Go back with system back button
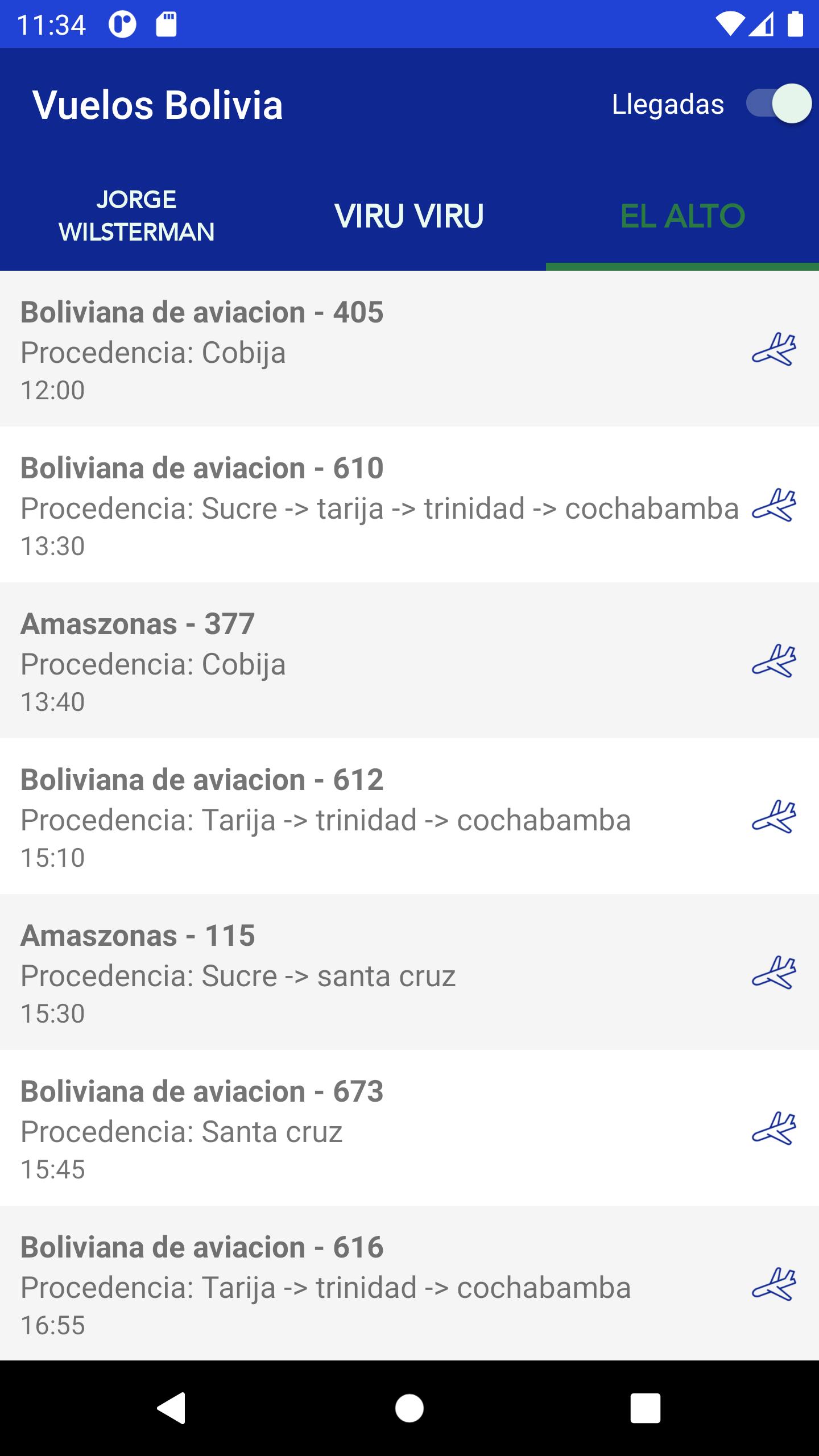The height and width of the screenshot is (1456, 819). coord(171,1408)
